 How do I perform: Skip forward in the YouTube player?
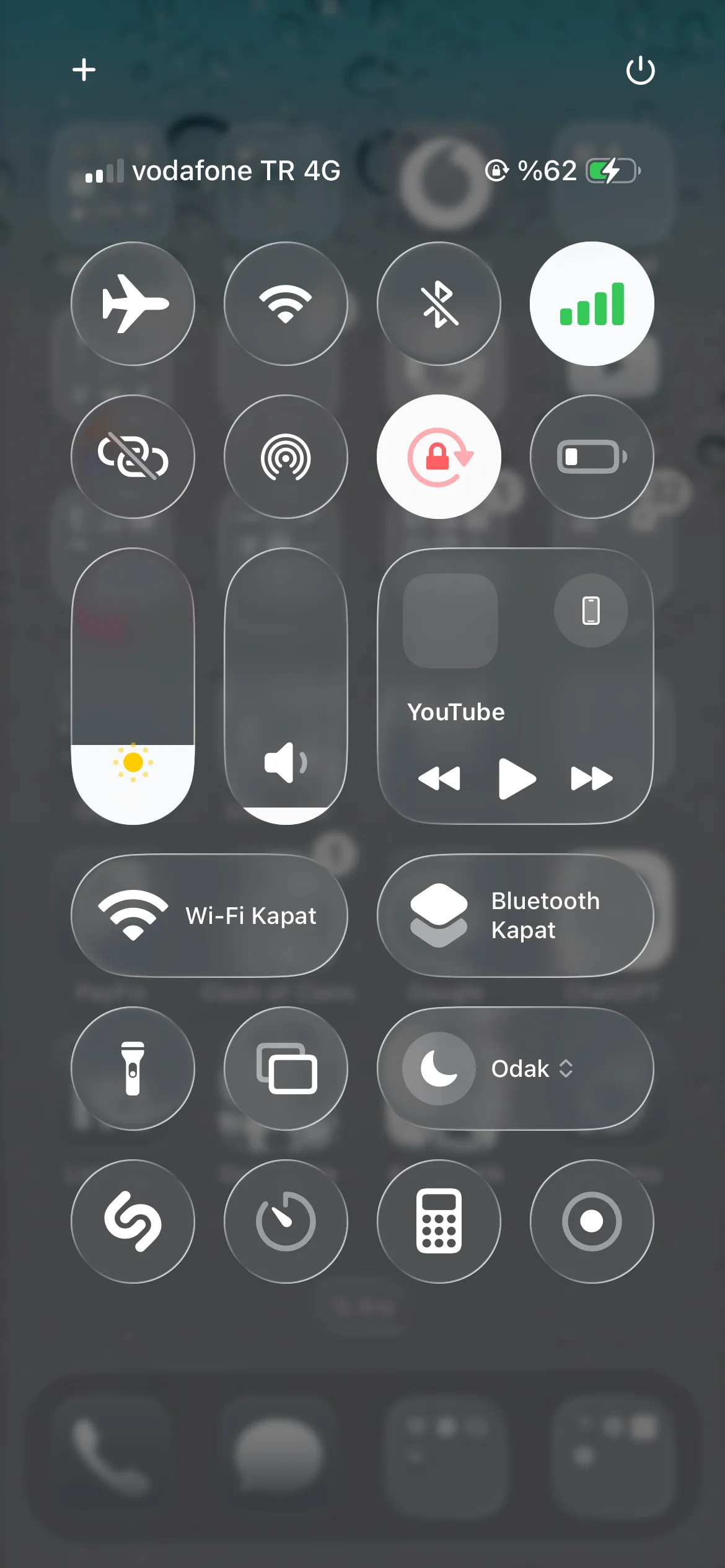point(591,778)
